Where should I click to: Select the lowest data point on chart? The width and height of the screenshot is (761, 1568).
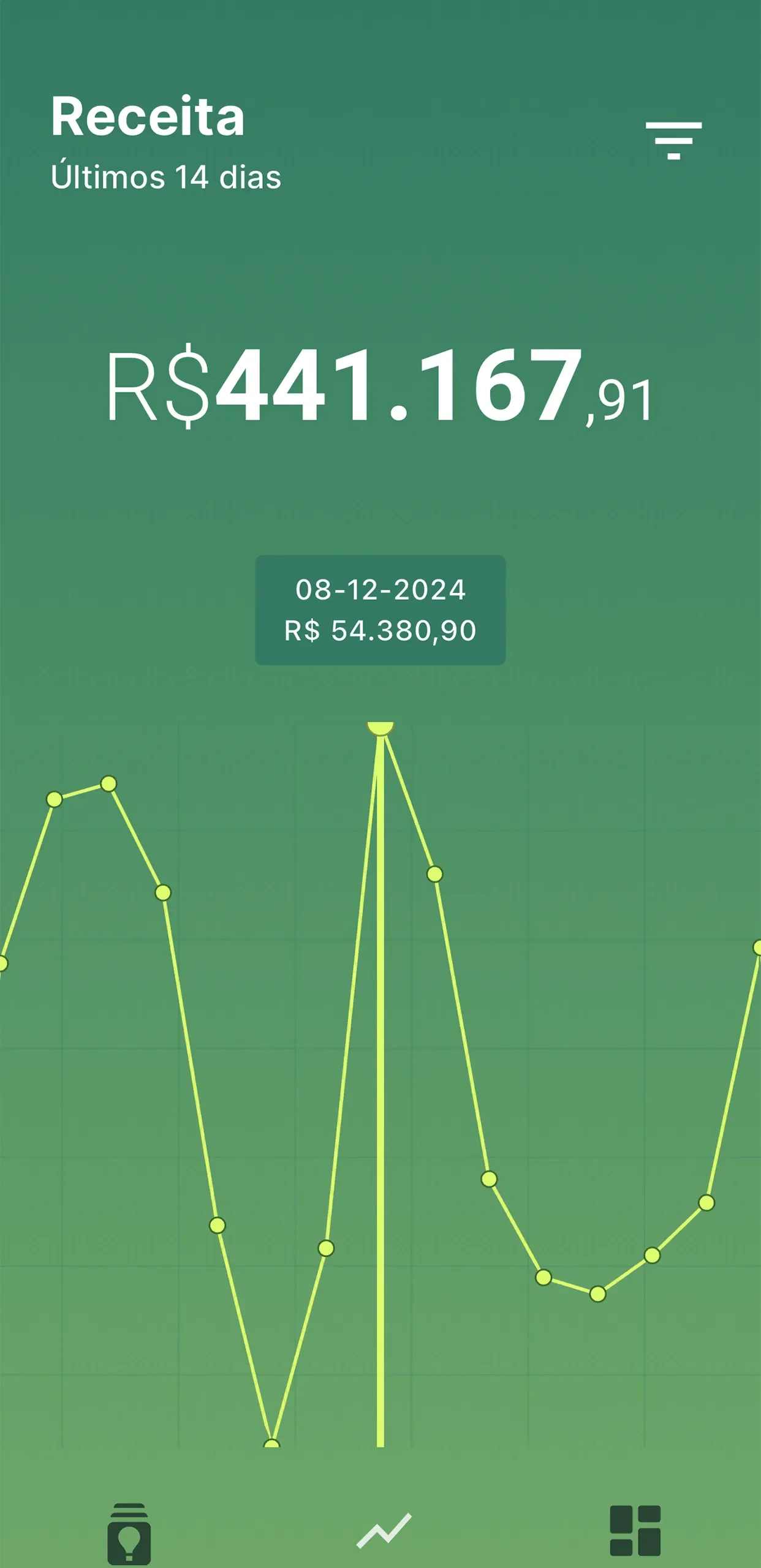(271, 1444)
